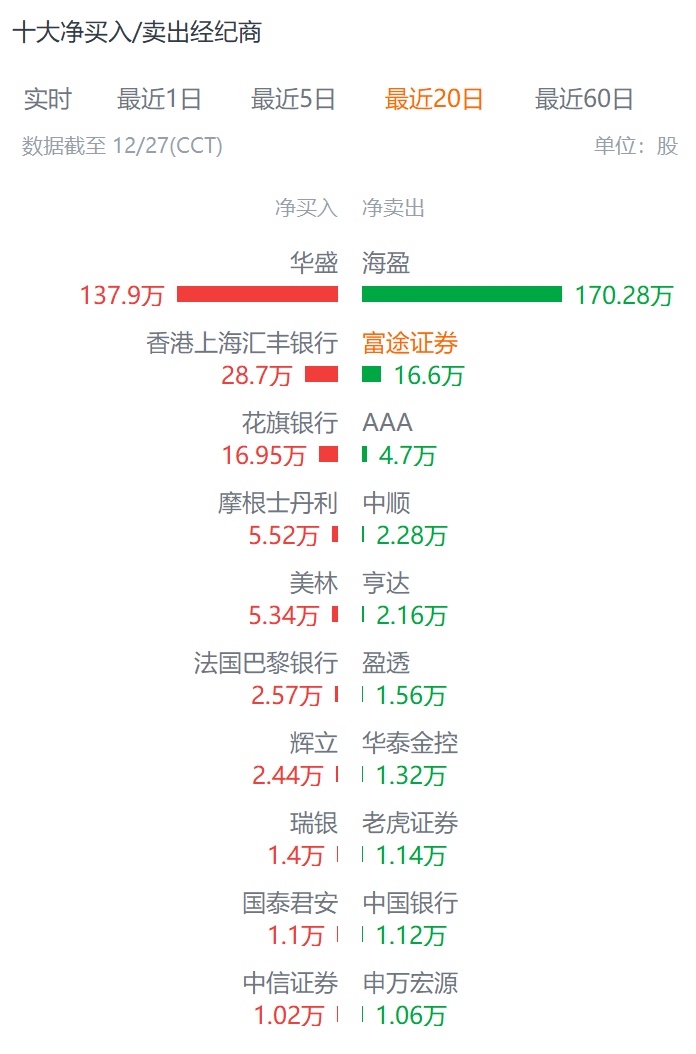This screenshot has height=1054, width=696.
Task: Switch to the 实时 tab
Action: click(48, 99)
